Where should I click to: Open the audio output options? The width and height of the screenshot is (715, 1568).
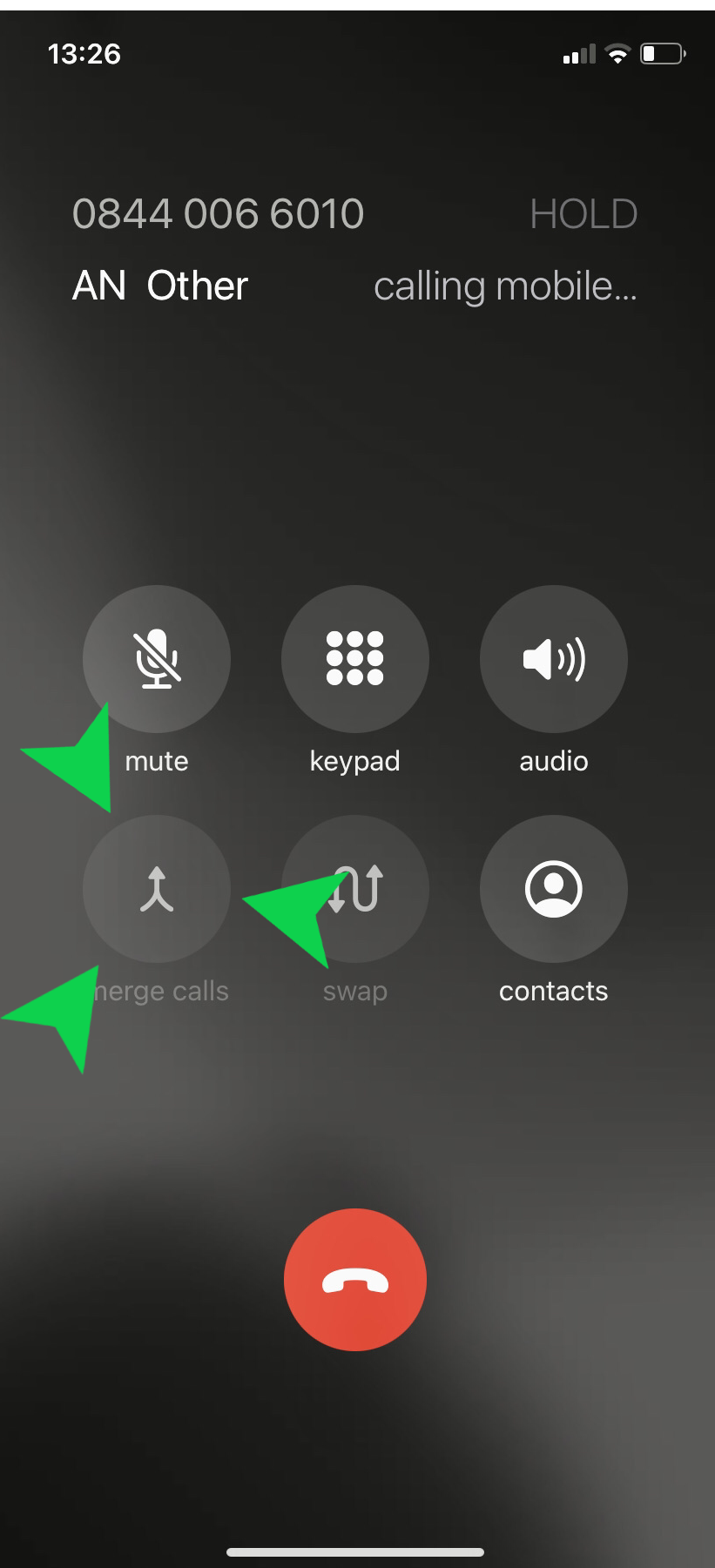pyautogui.click(x=553, y=658)
